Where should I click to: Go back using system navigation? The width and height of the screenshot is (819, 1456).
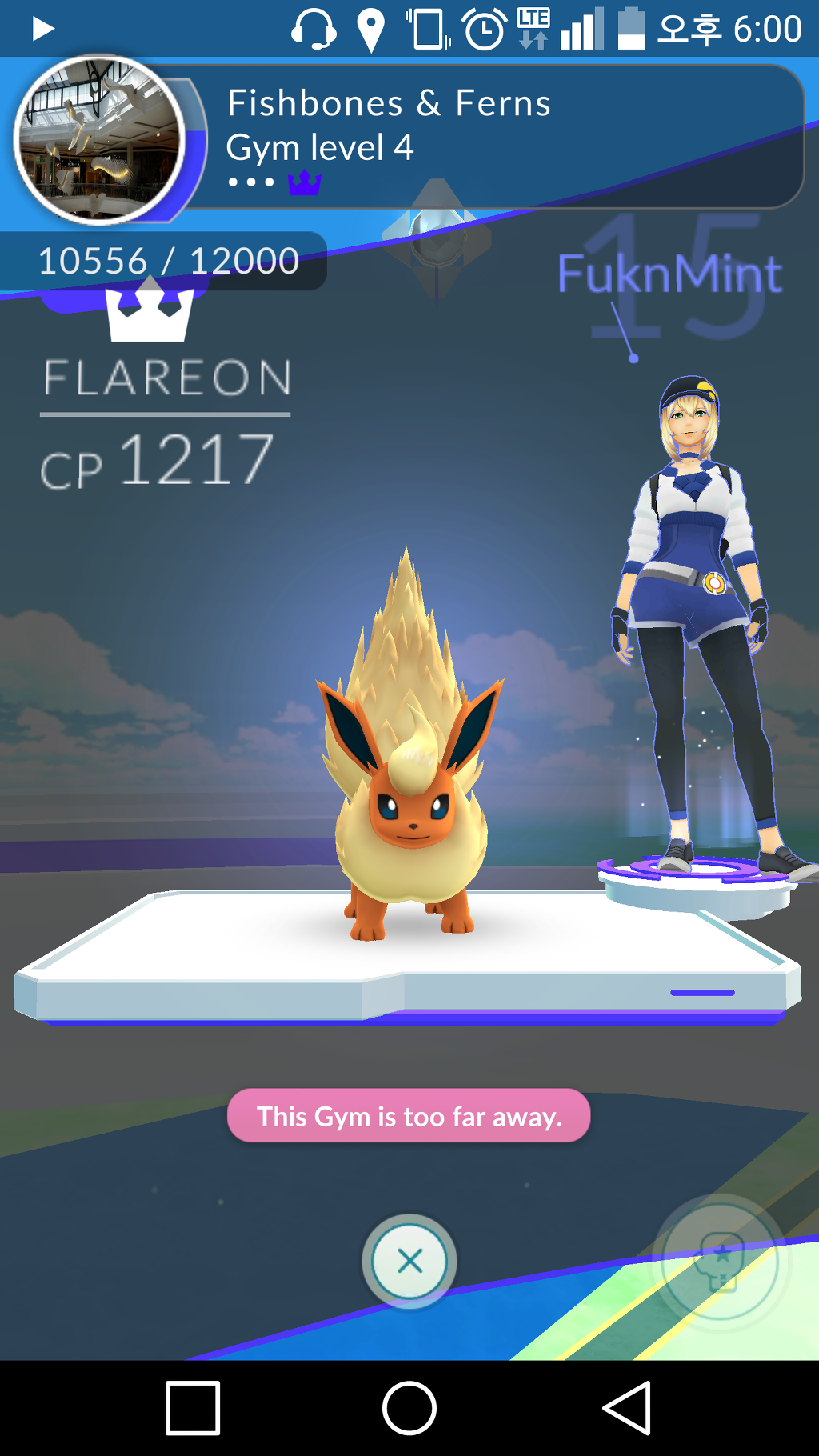[627, 1408]
